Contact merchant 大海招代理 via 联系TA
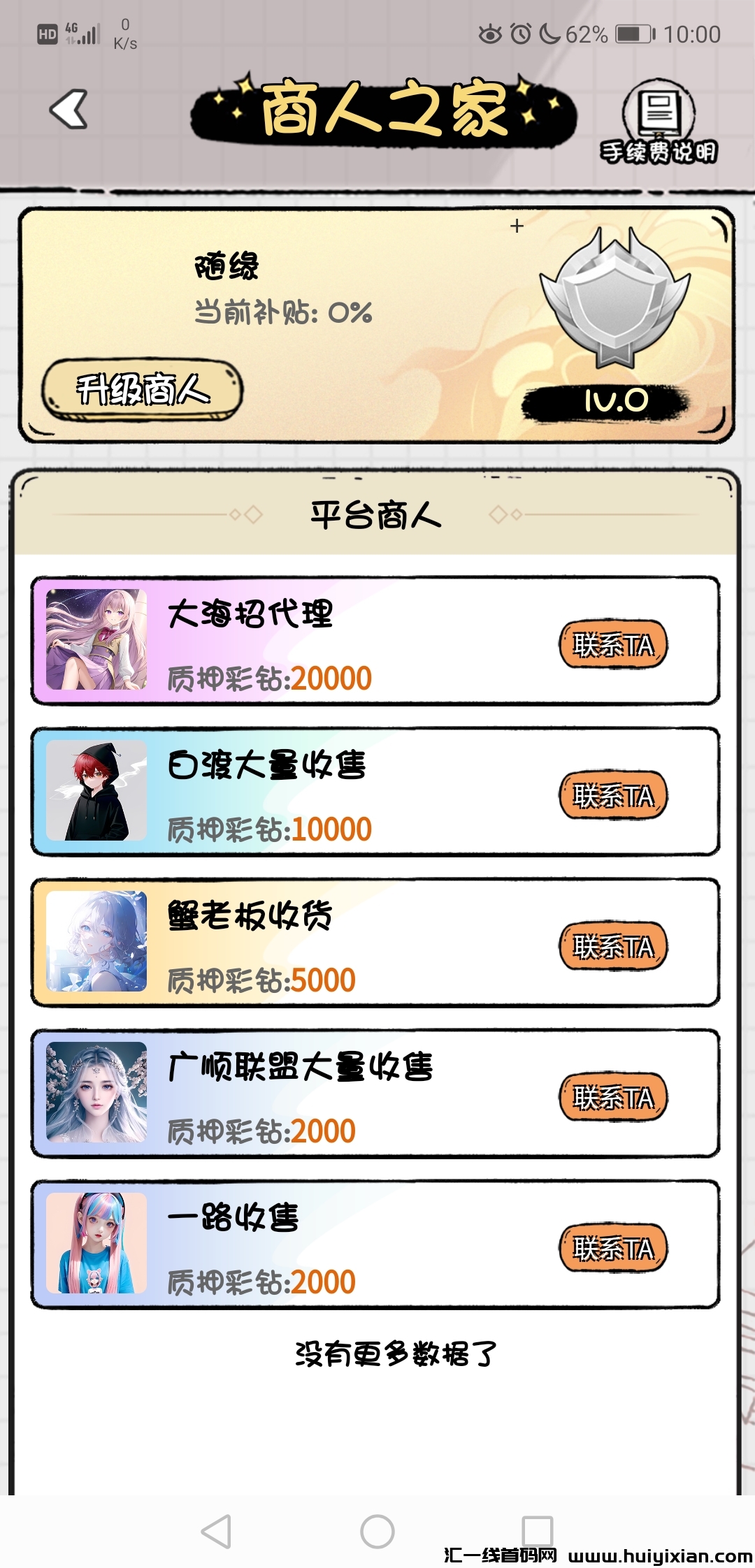This screenshot has height=1568, width=755. [x=614, y=644]
